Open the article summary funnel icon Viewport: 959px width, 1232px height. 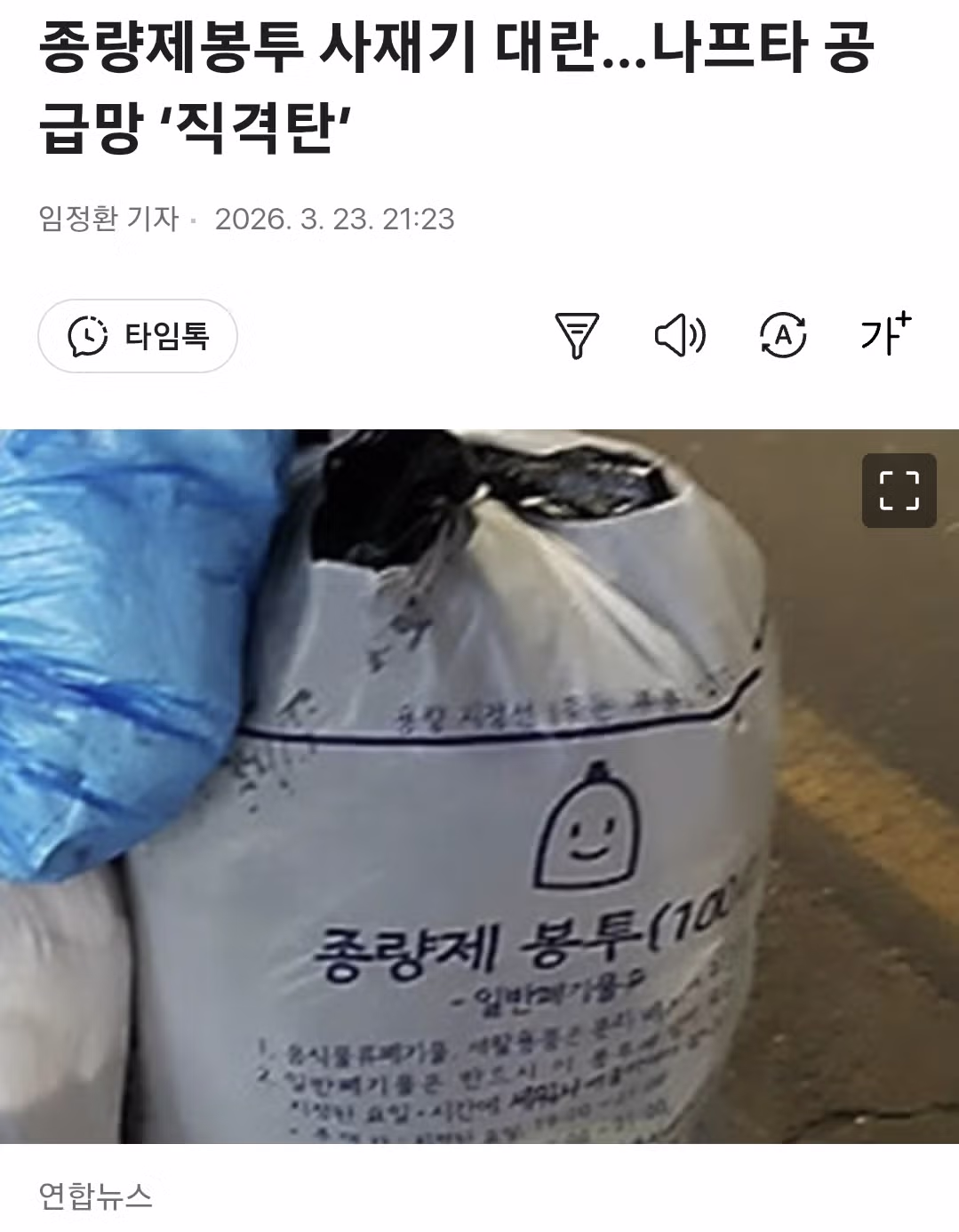coord(577,336)
